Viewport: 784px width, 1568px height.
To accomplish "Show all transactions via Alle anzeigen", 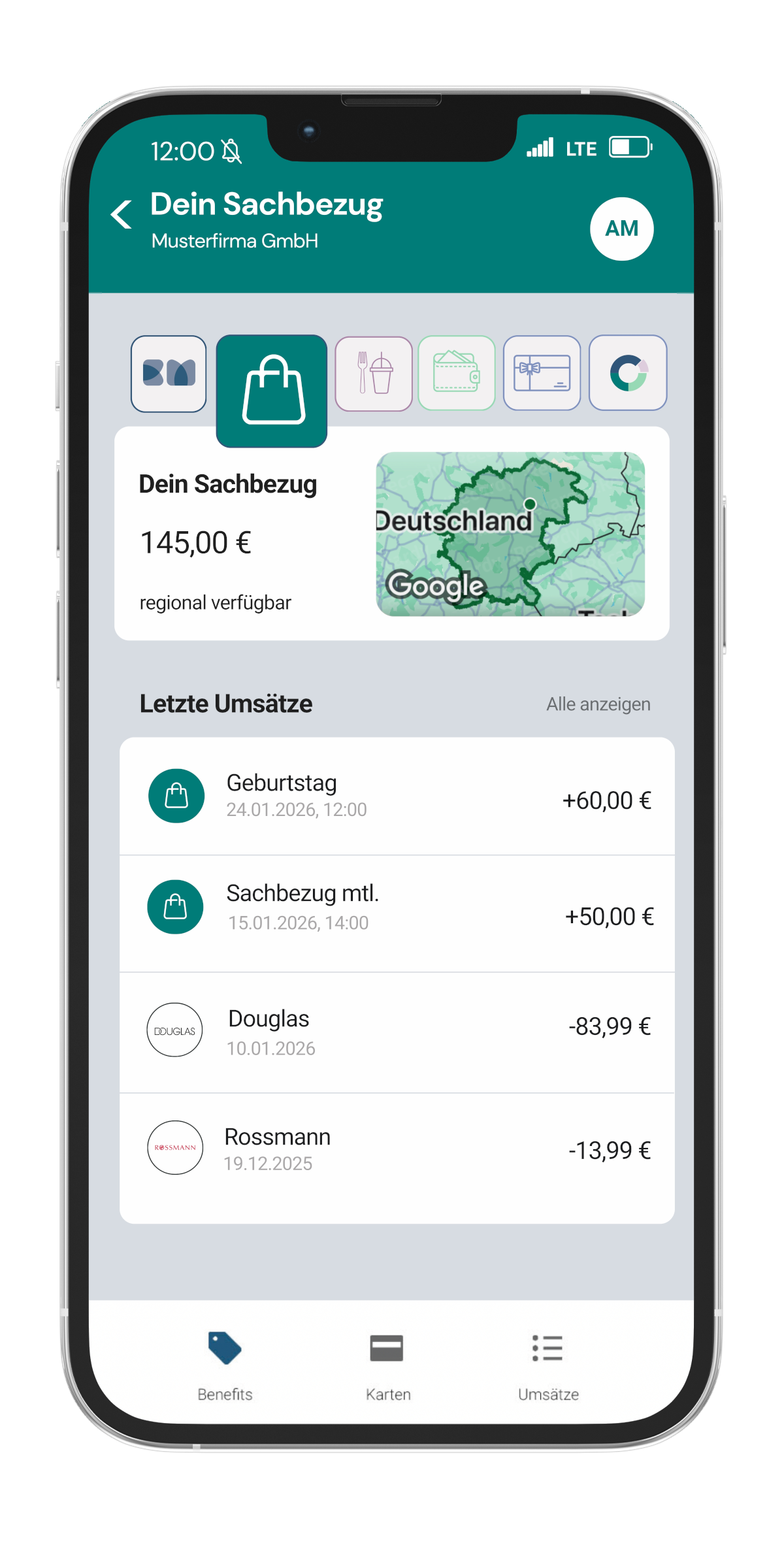I will click(x=598, y=704).
